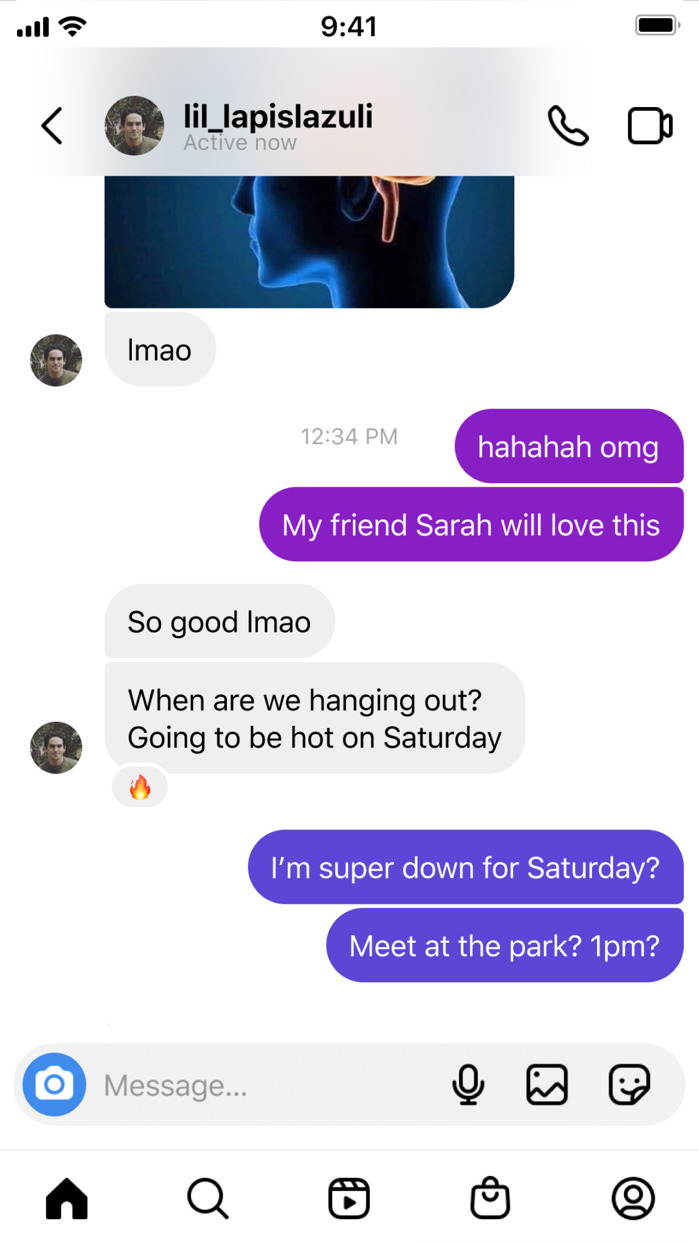This screenshot has width=699, height=1242.
Task: Open the Profile tab
Action: [x=633, y=1198]
